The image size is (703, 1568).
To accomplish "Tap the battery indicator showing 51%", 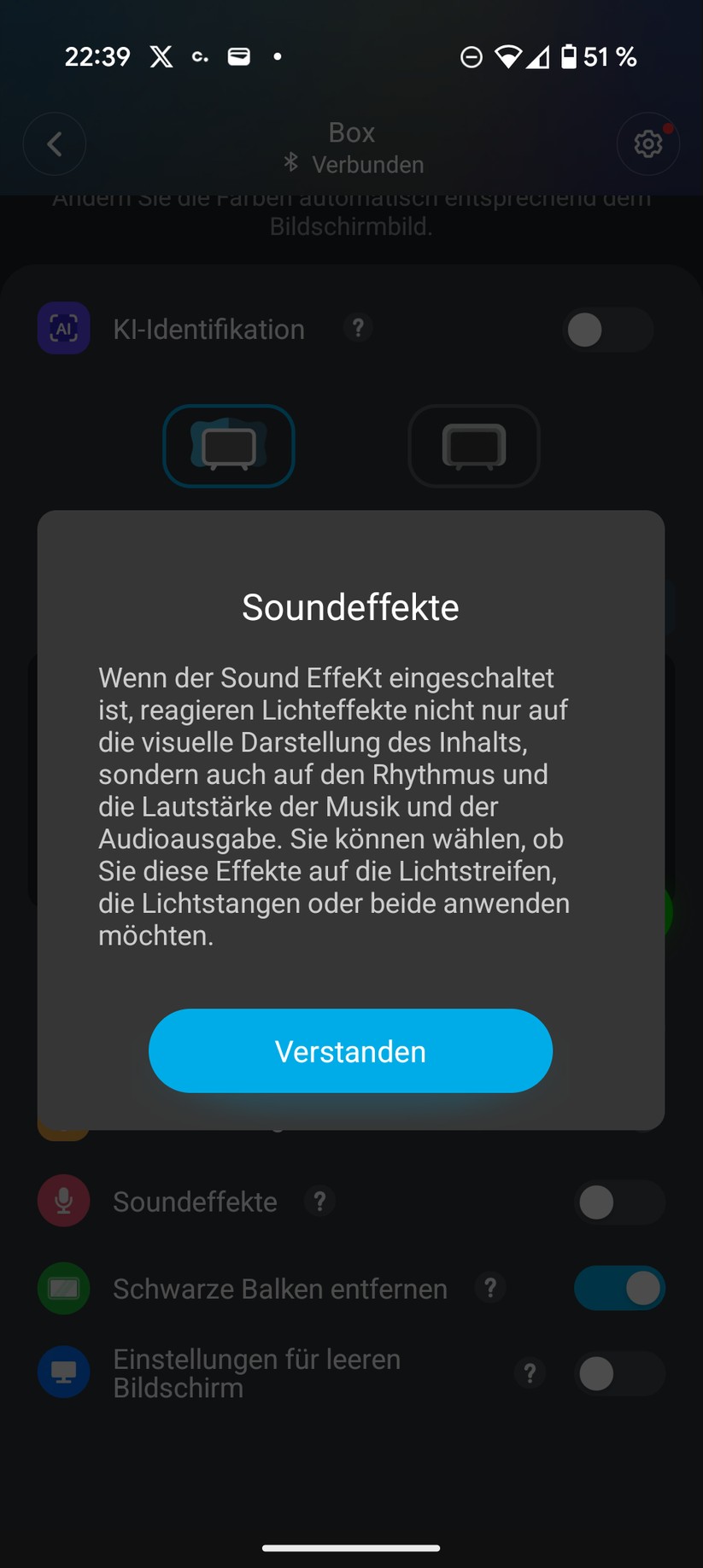I will (x=569, y=56).
